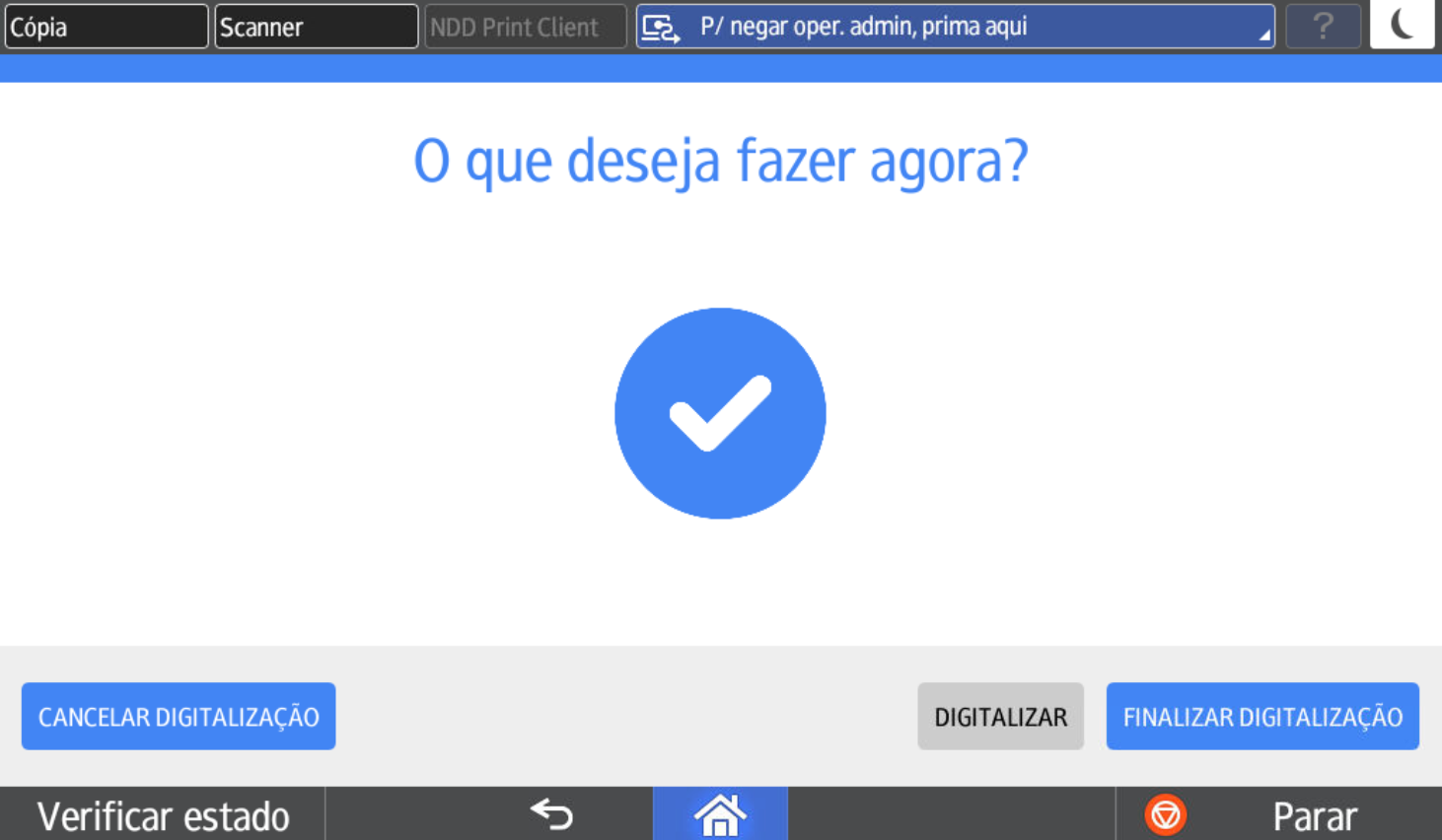Switch to the Scanner function

pyautogui.click(x=316, y=27)
